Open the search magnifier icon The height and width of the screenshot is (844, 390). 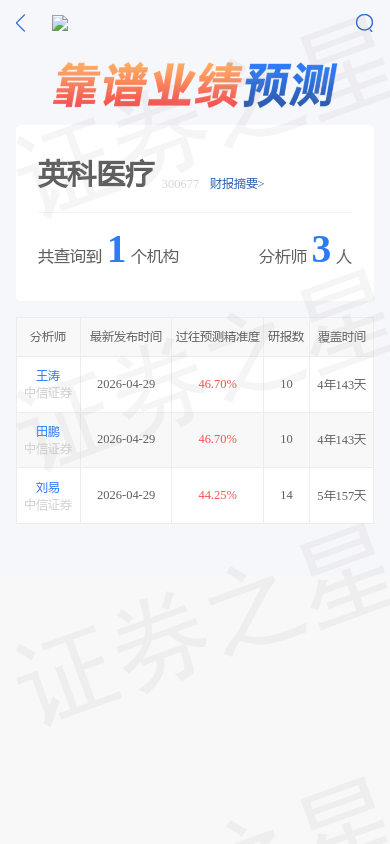(365, 23)
